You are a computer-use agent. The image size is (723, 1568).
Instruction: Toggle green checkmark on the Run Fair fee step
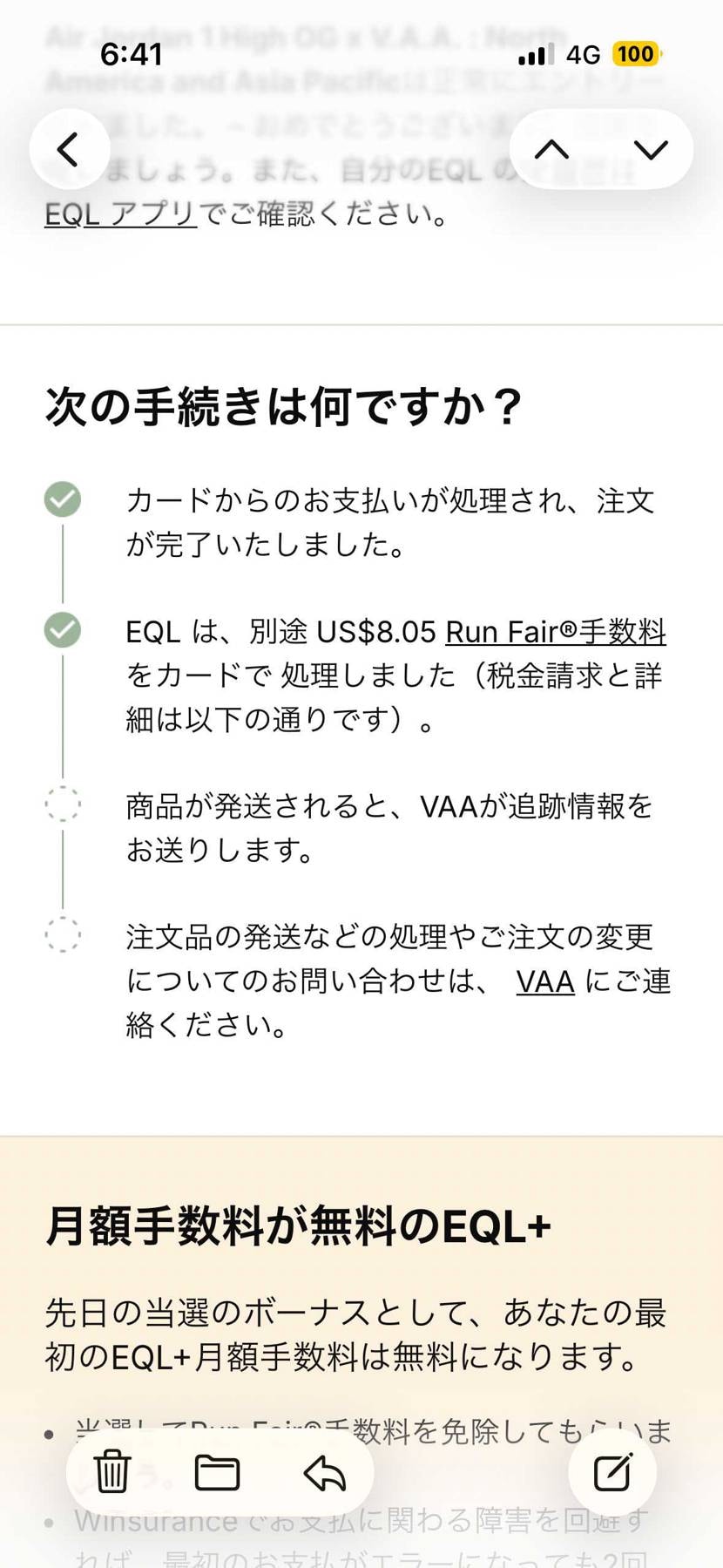62,632
